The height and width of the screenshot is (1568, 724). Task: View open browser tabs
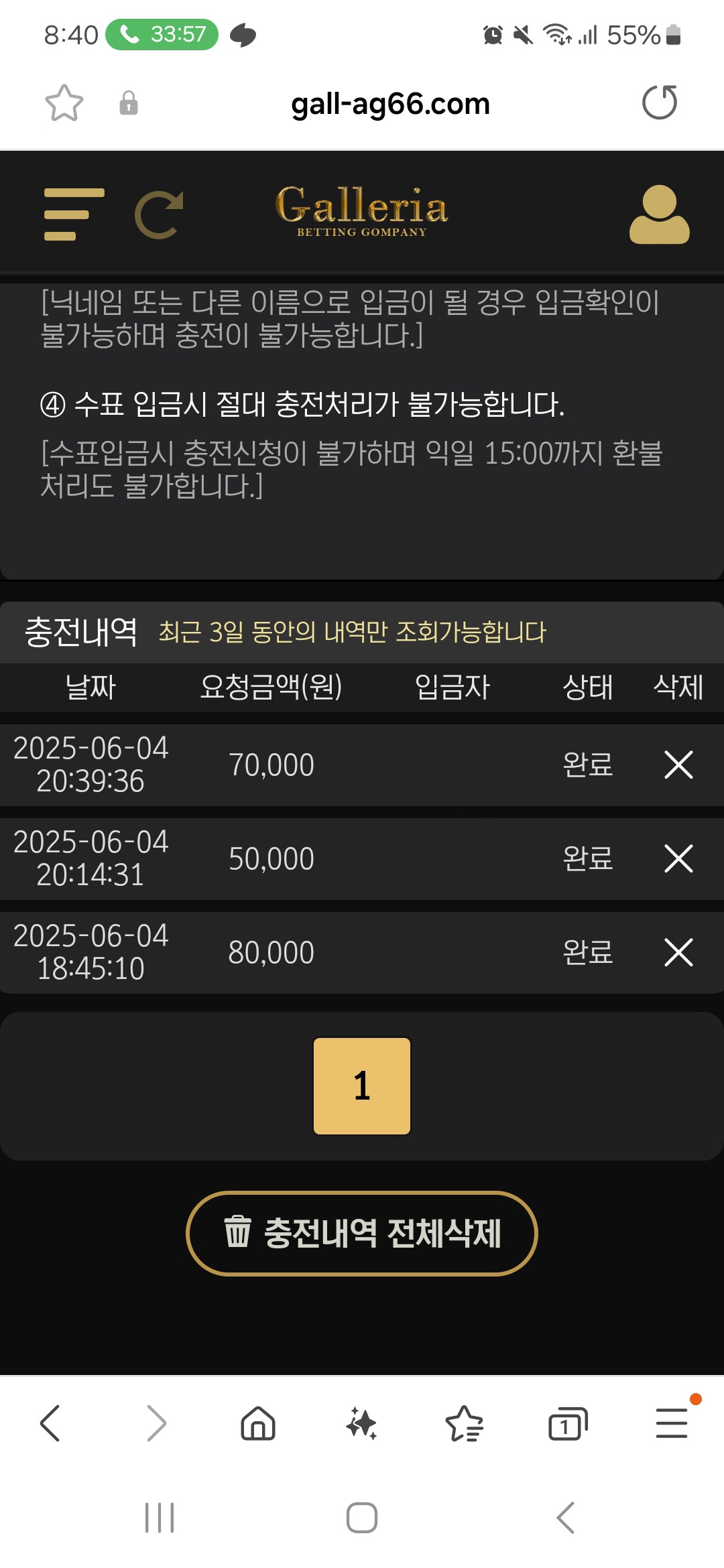tap(568, 1423)
